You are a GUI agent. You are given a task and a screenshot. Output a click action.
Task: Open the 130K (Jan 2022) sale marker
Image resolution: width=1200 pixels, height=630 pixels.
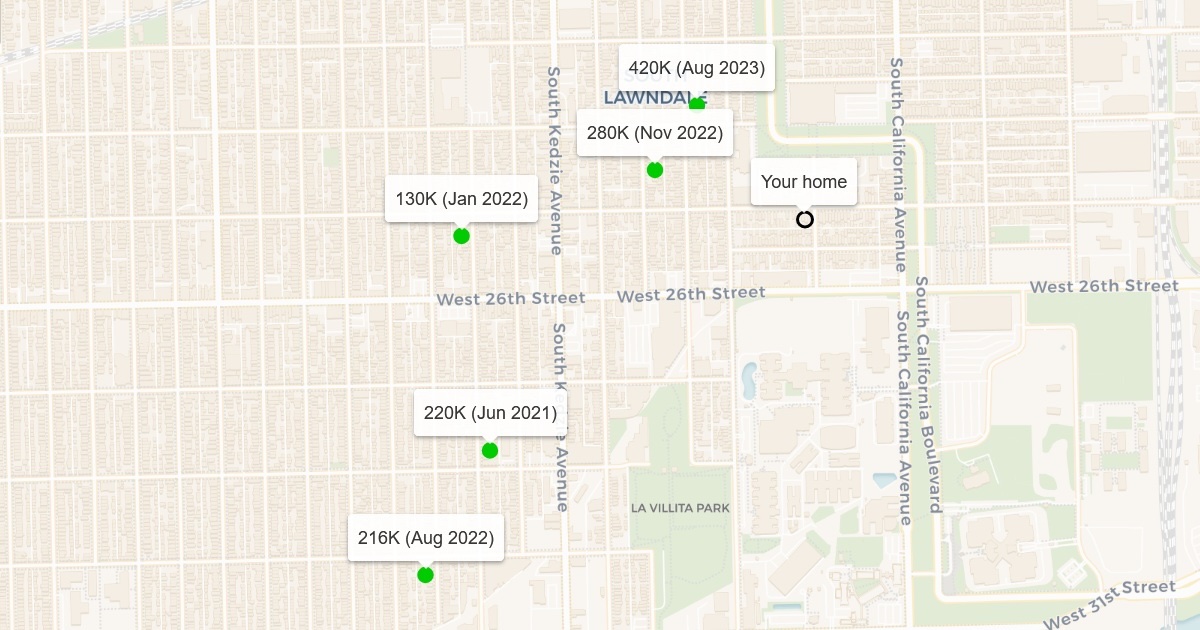[x=461, y=236]
